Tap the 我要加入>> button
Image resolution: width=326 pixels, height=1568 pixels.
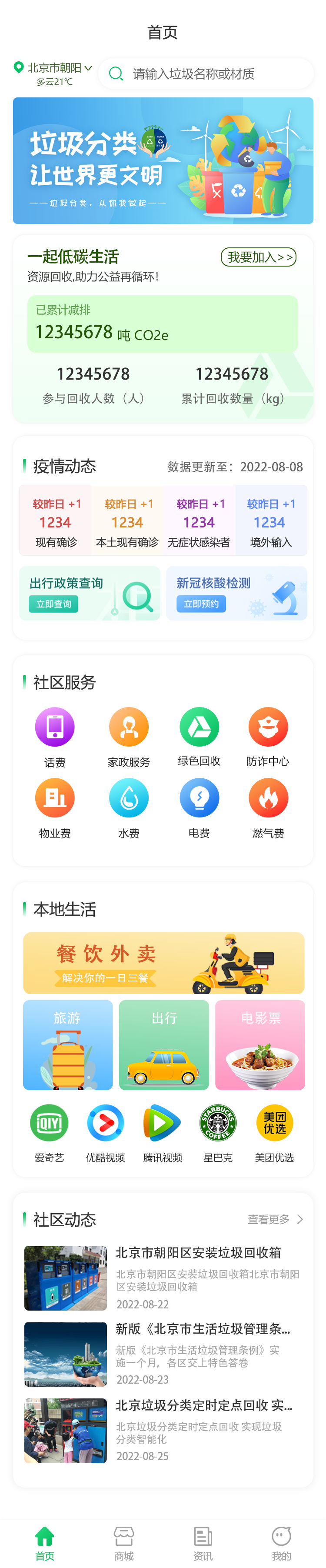[x=258, y=257]
